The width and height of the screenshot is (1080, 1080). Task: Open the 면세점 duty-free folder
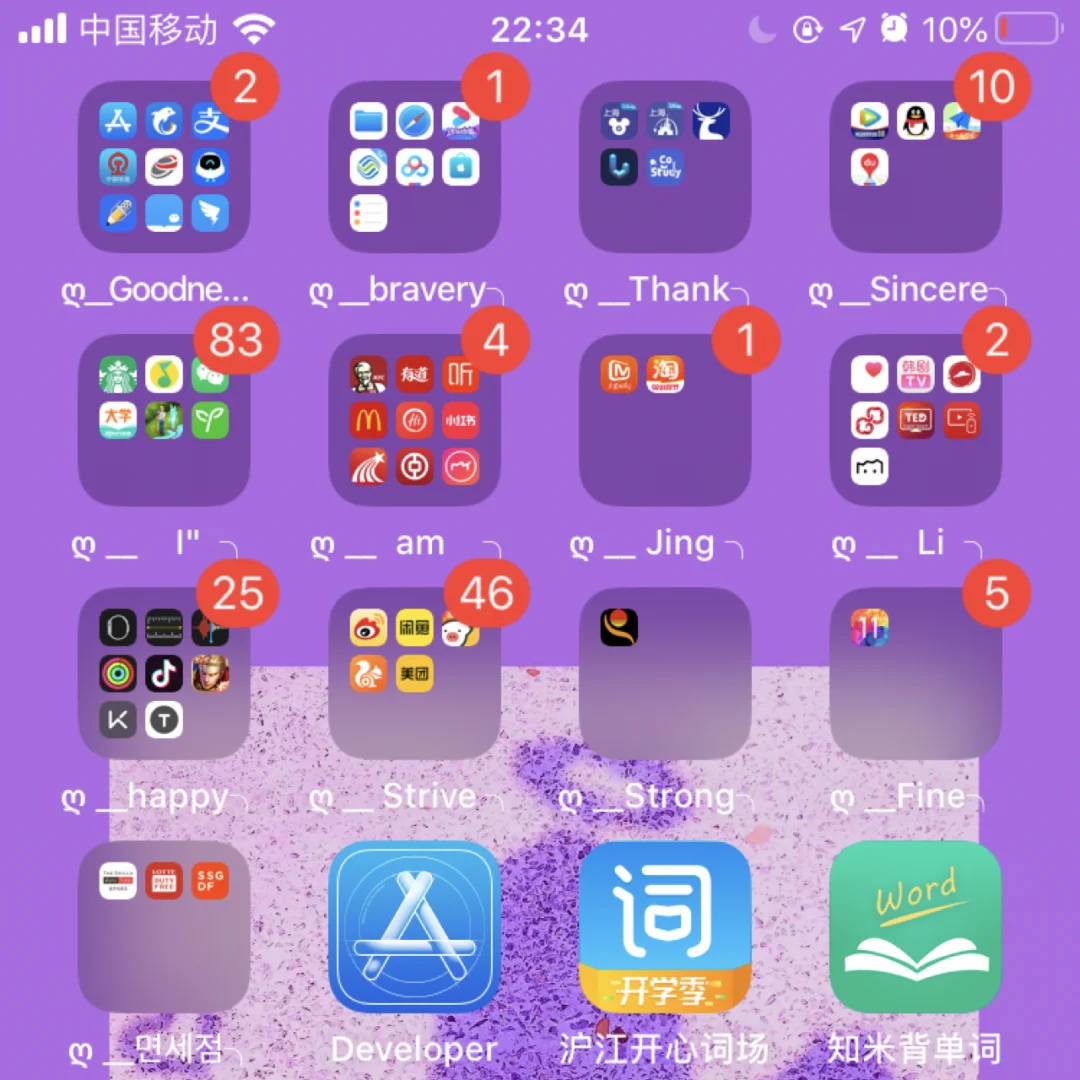tap(164, 927)
